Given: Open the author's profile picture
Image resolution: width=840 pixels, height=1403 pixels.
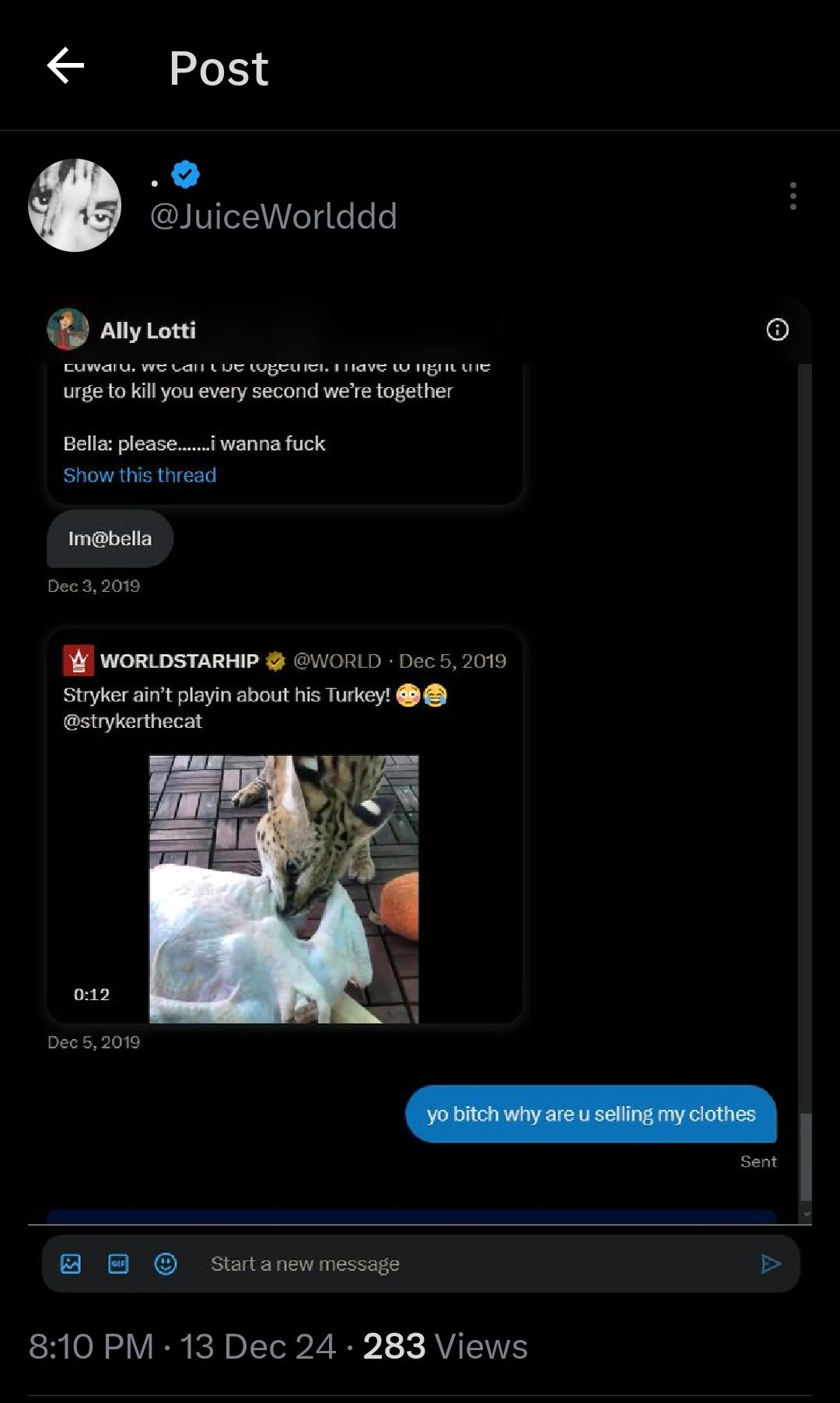Looking at the screenshot, I should click(75, 205).
